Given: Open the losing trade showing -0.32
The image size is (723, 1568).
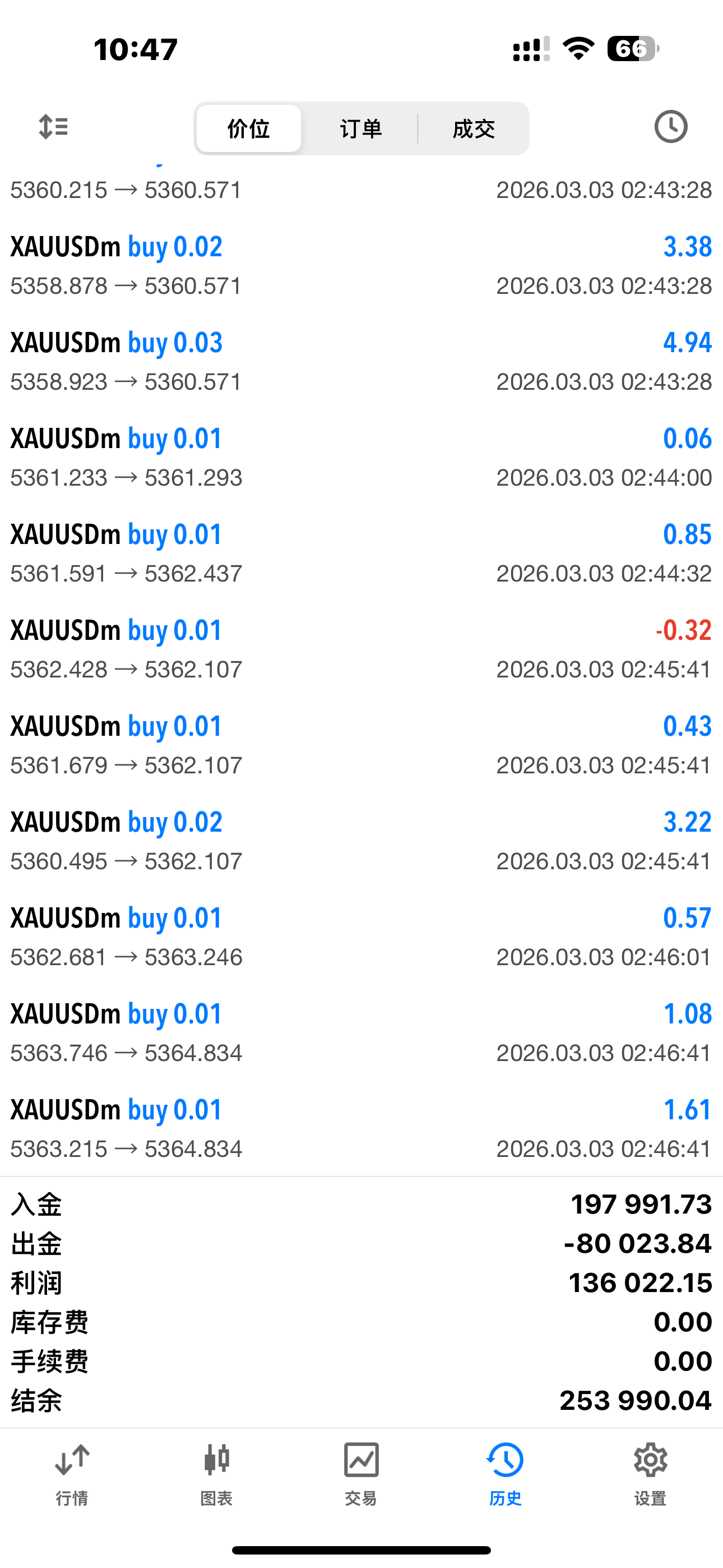Looking at the screenshot, I should tap(361, 648).
